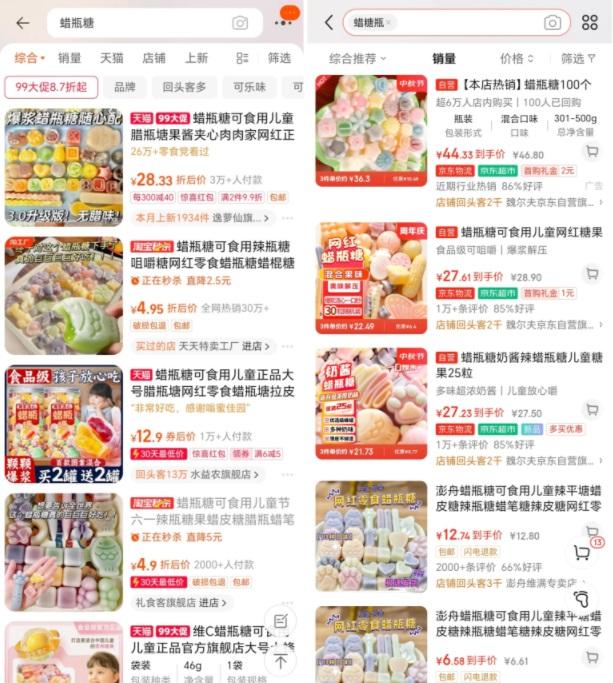Open the footprint browsing history icon
The image size is (613, 683).
(581, 597)
